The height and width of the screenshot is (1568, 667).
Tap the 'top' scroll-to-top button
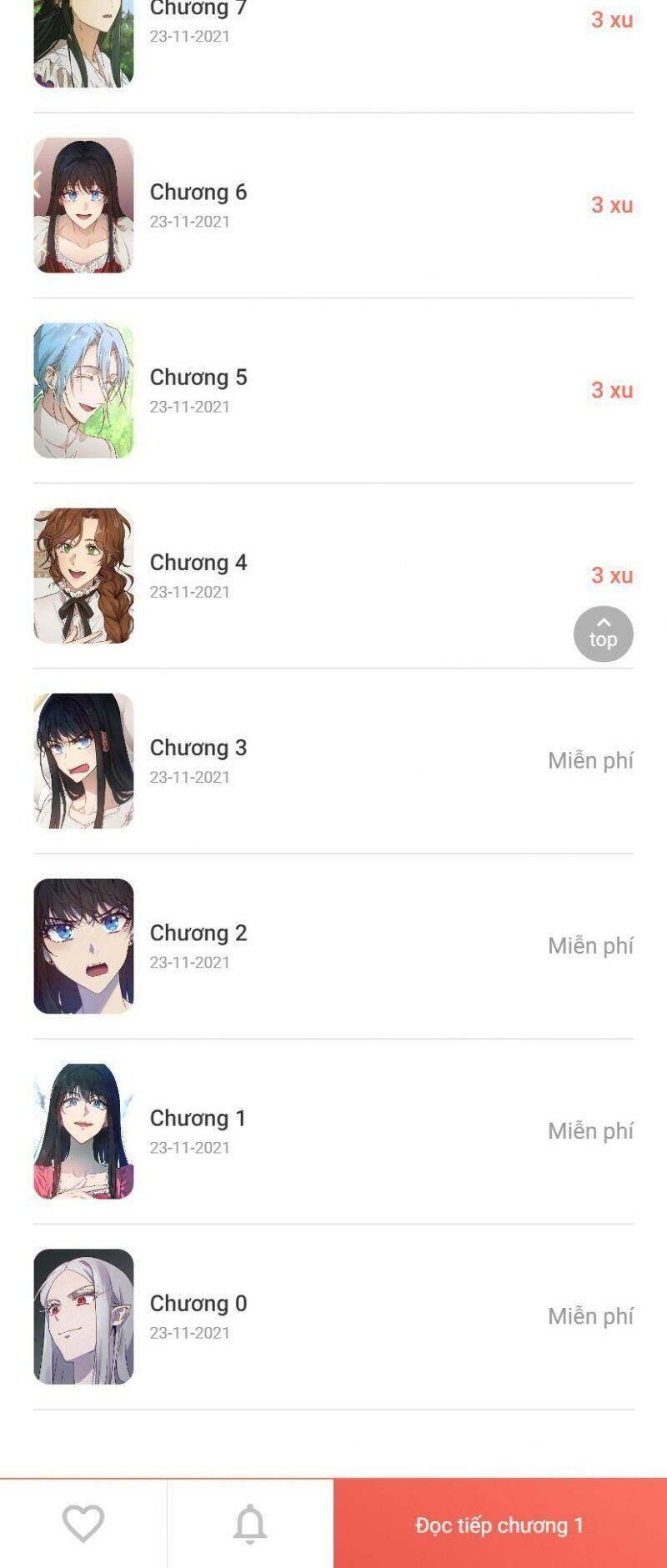[603, 634]
